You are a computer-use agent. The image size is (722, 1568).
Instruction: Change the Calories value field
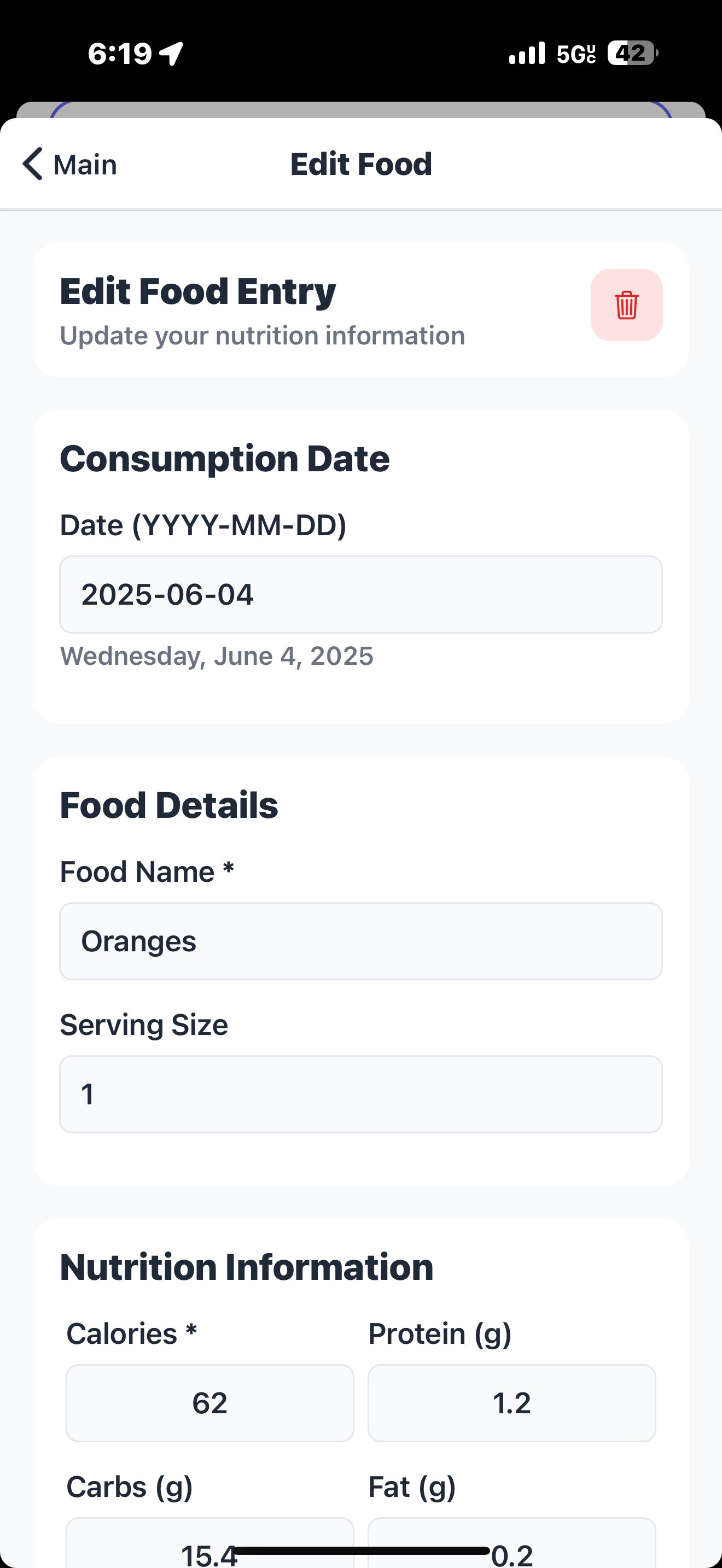pos(209,1403)
